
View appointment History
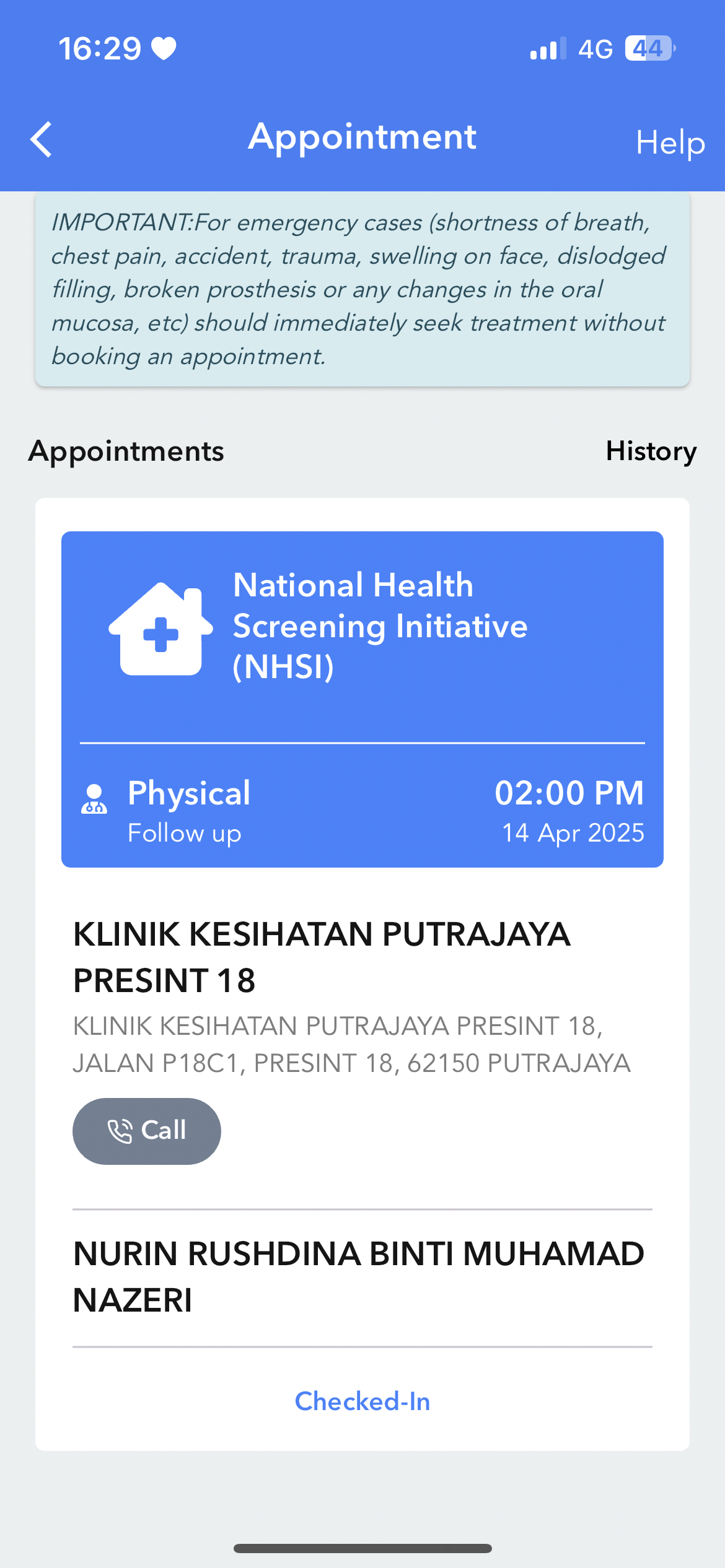[651, 451]
